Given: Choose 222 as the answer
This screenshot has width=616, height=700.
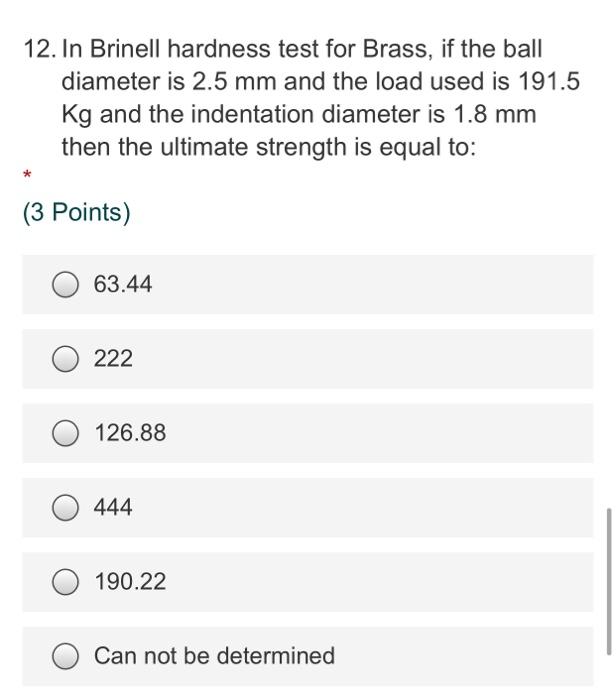Looking at the screenshot, I should click(67, 359).
